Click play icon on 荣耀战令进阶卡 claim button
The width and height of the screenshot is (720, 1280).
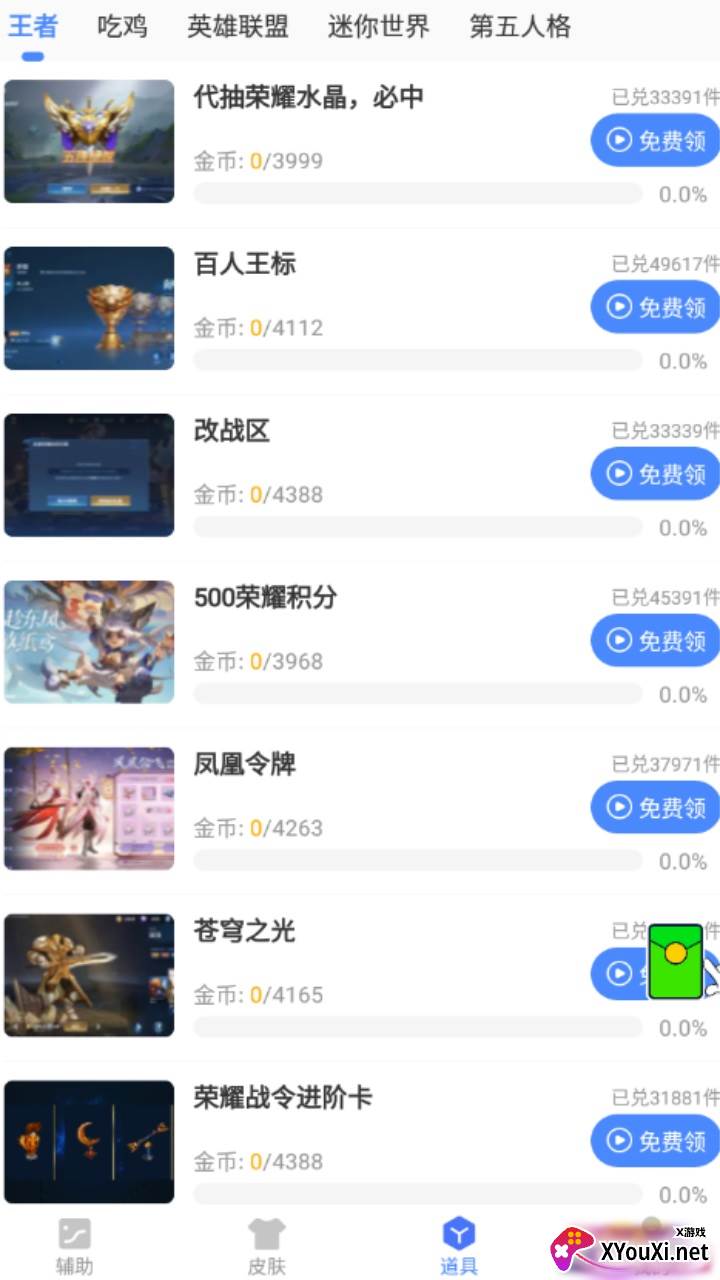click(x=620, y=1141)
